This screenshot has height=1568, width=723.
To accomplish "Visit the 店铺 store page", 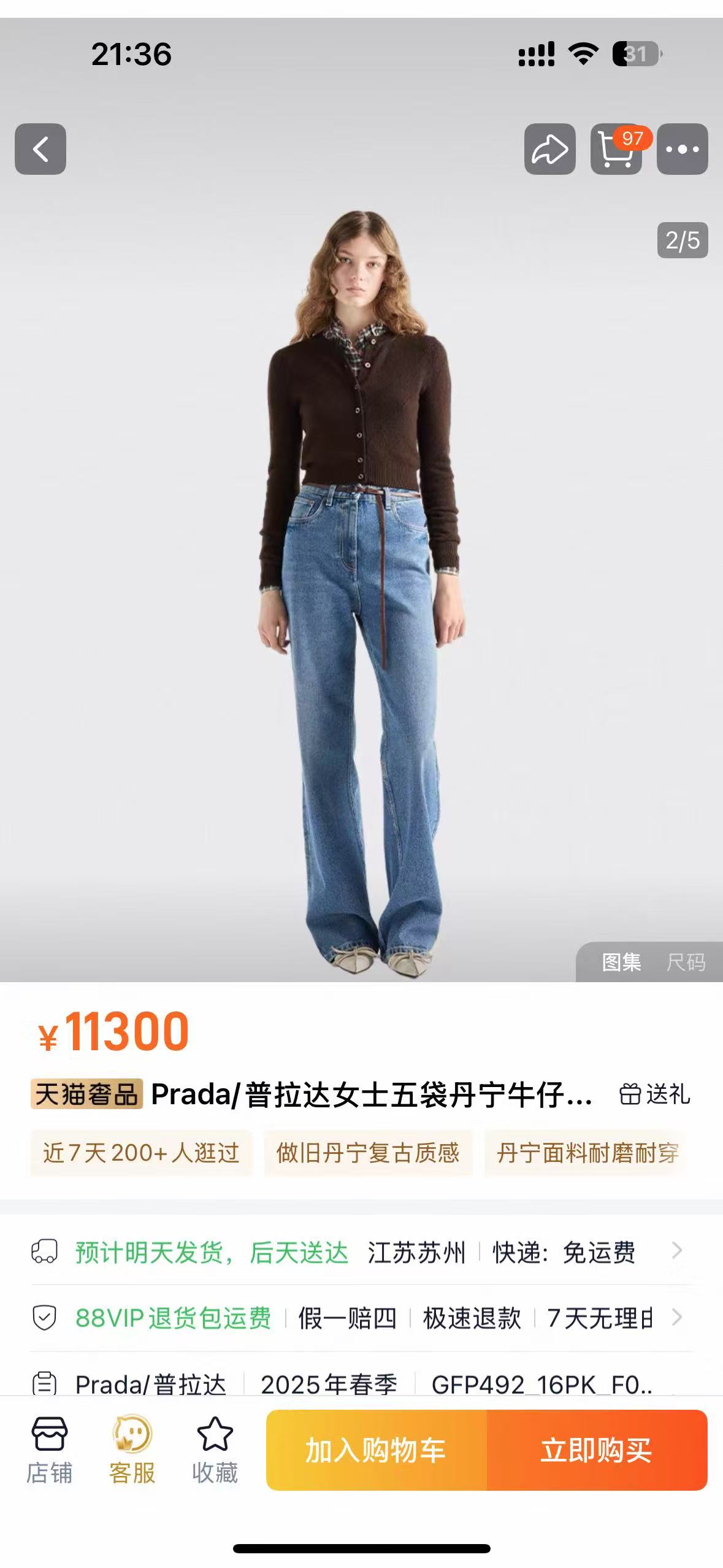I will click(49, 1450).
